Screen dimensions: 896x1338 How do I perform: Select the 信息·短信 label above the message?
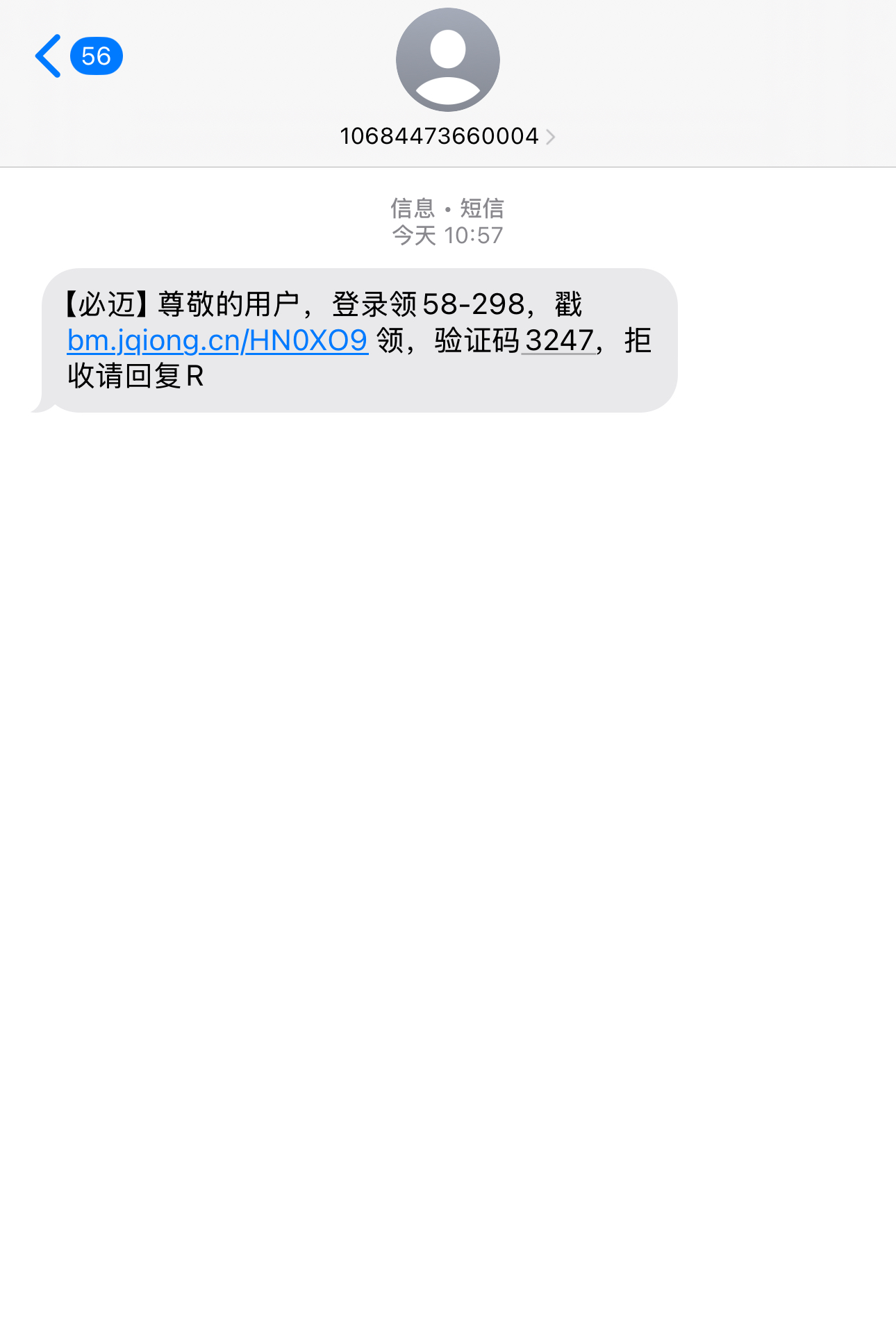coord(448,208)
